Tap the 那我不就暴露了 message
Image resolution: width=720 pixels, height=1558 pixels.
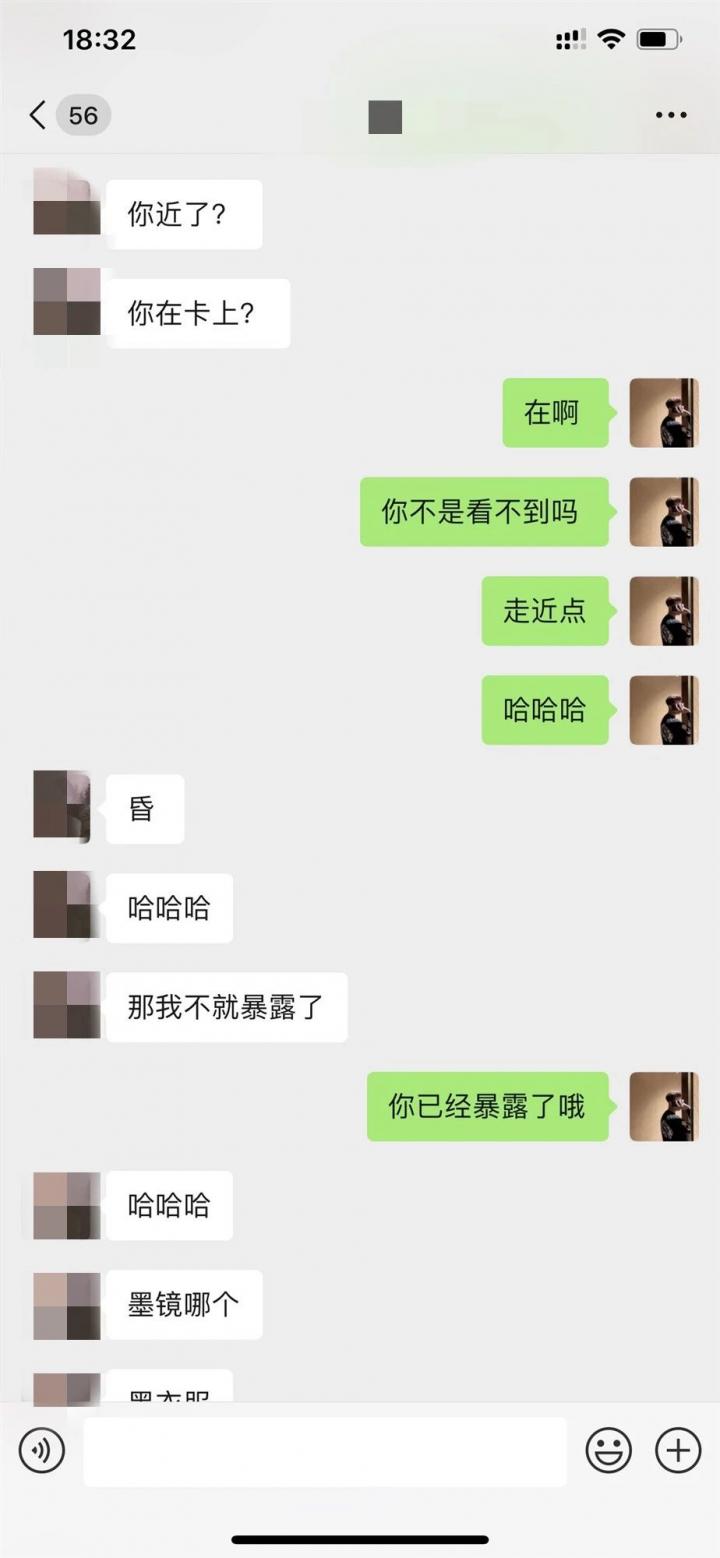[x=226, y=1007]
